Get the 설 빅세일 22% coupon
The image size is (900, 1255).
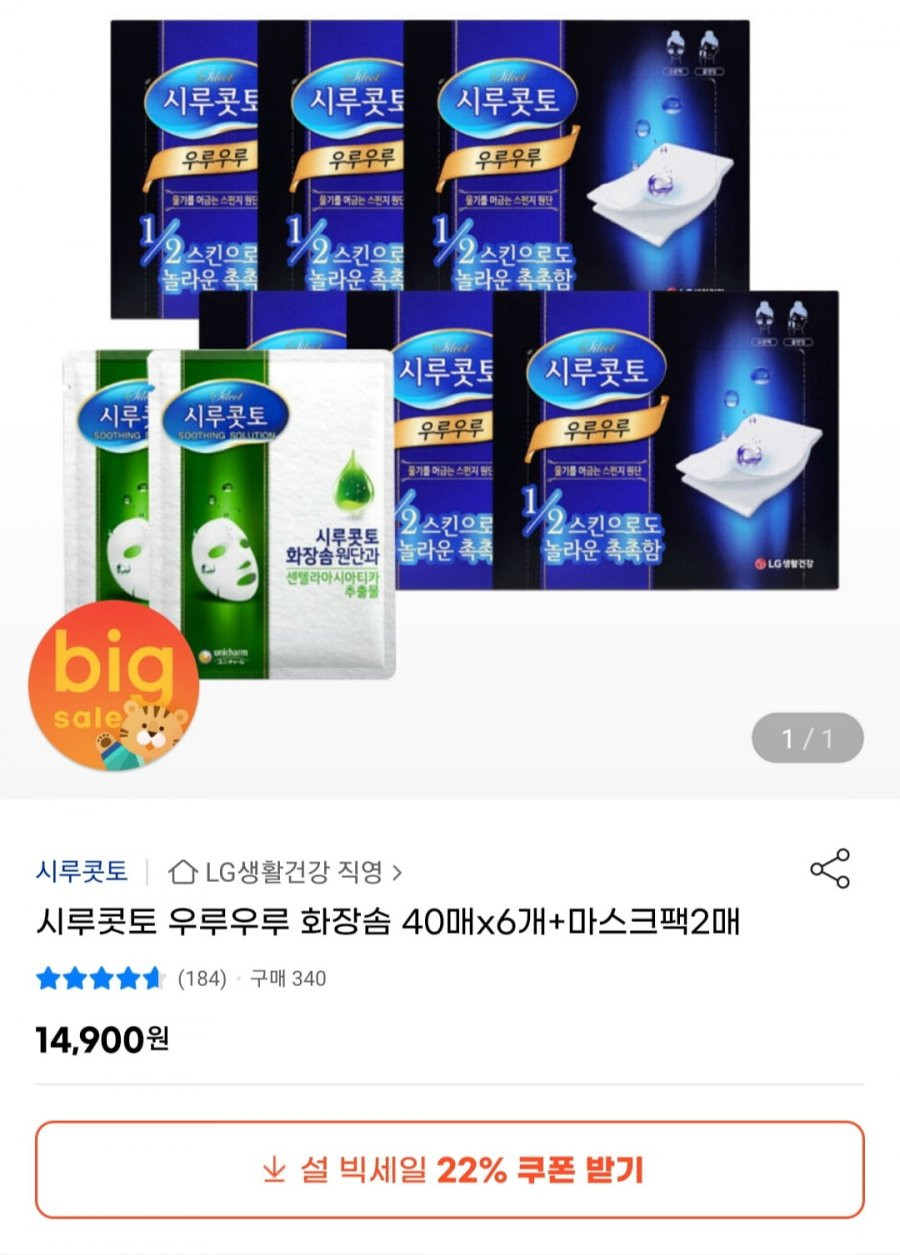point(450,1169)
